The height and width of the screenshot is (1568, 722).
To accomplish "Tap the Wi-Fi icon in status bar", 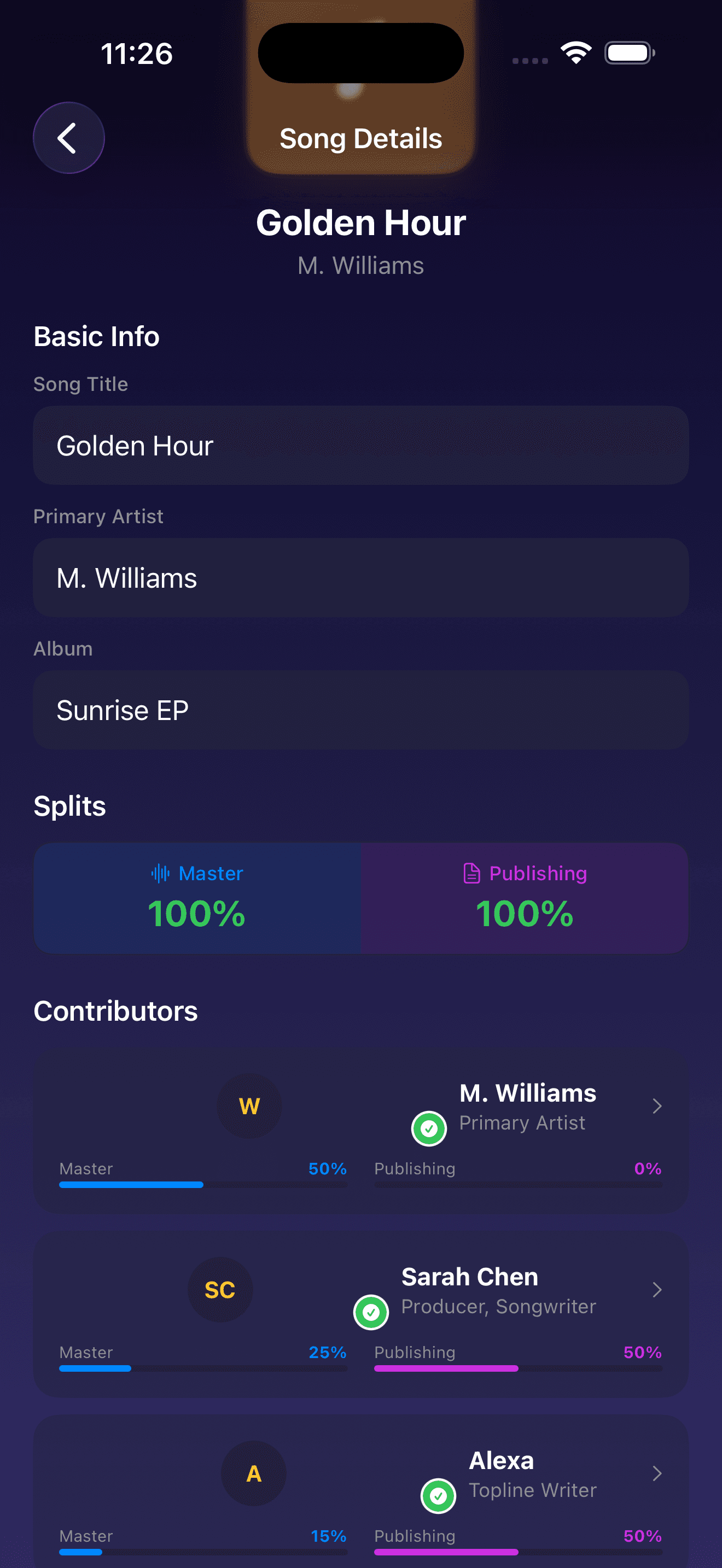I will [x=575, y=53].
